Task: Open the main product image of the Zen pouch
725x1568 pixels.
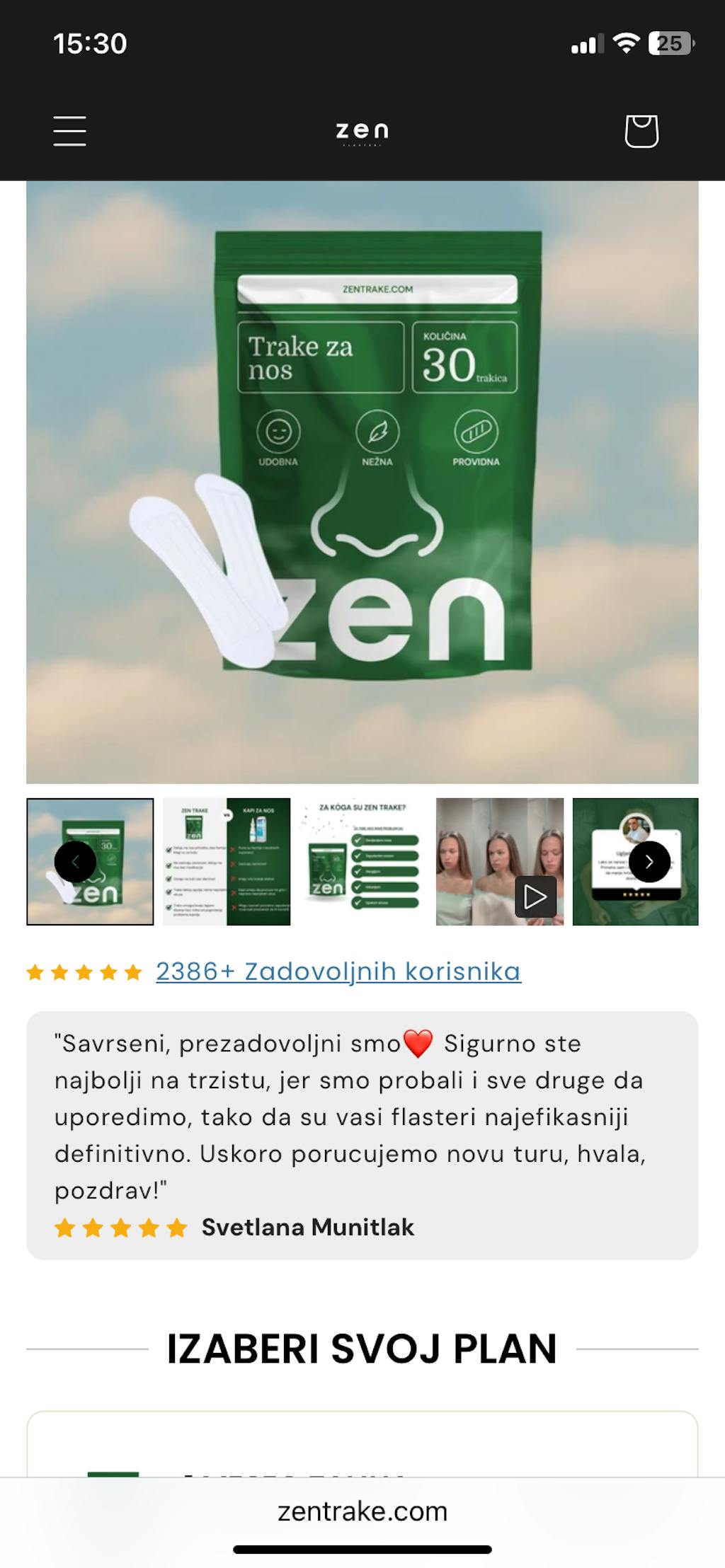Action: pos(362,481)
